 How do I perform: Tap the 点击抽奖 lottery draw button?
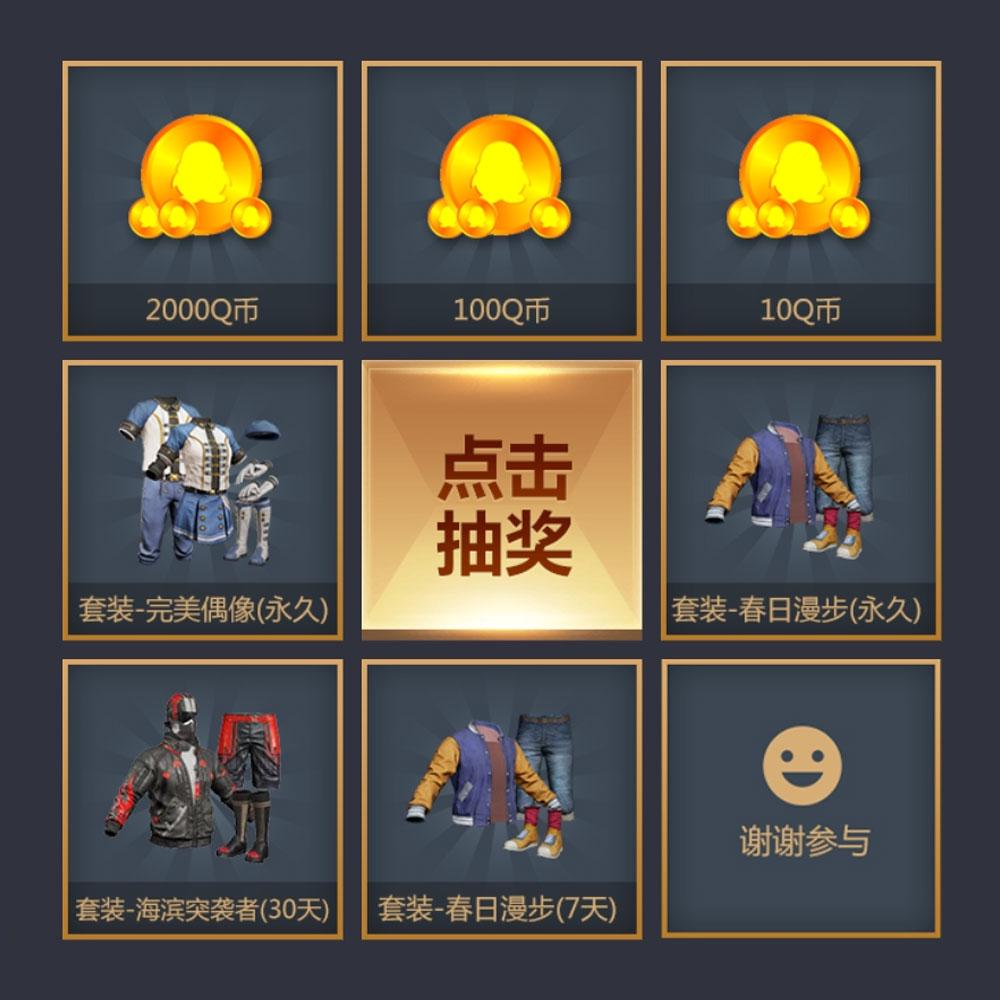tap(501, 500)
